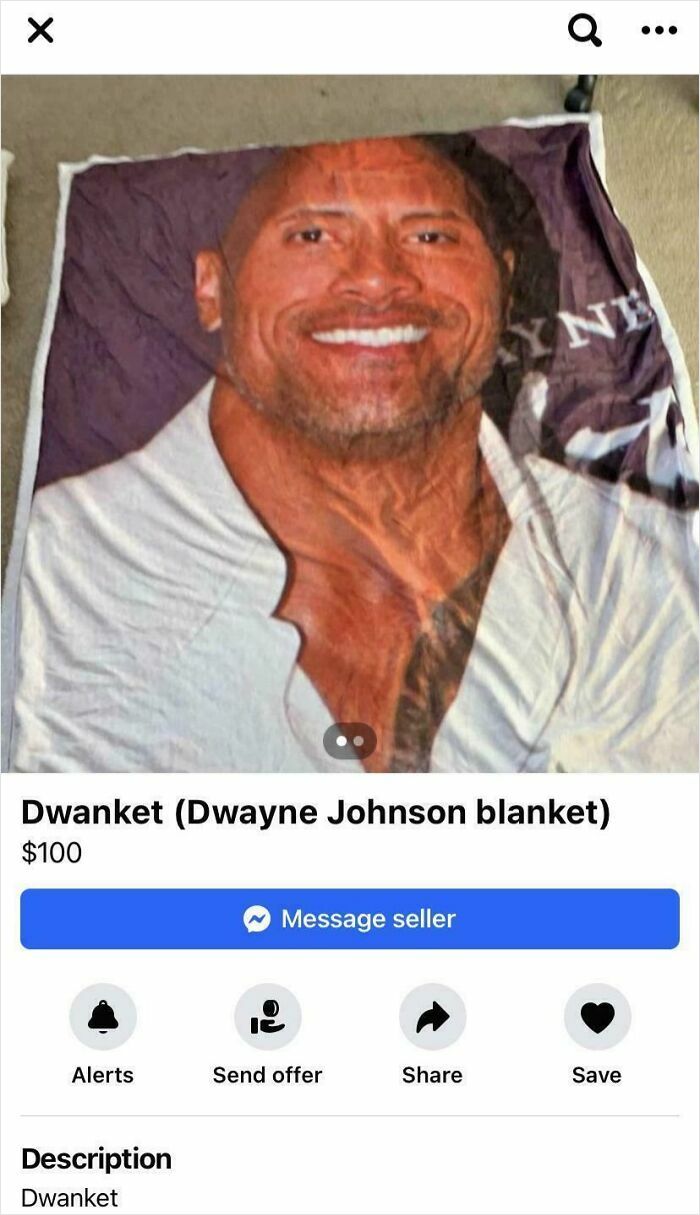Open the three-dot overflow menu
The height and width of the screenshot is (1215, 700).
pos(658,31)
